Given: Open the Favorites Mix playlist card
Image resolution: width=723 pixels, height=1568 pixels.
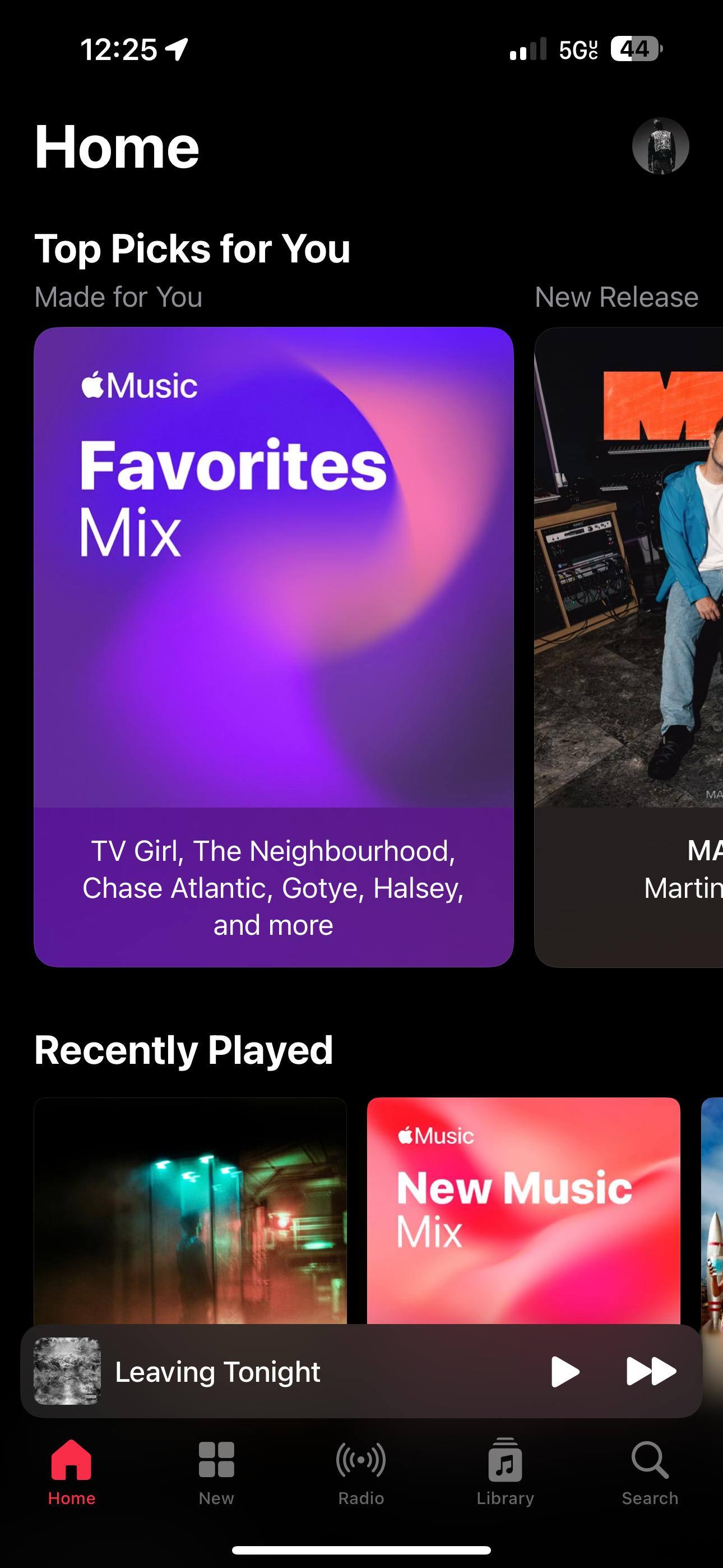Looking at the screenshot, I should 274,645.
